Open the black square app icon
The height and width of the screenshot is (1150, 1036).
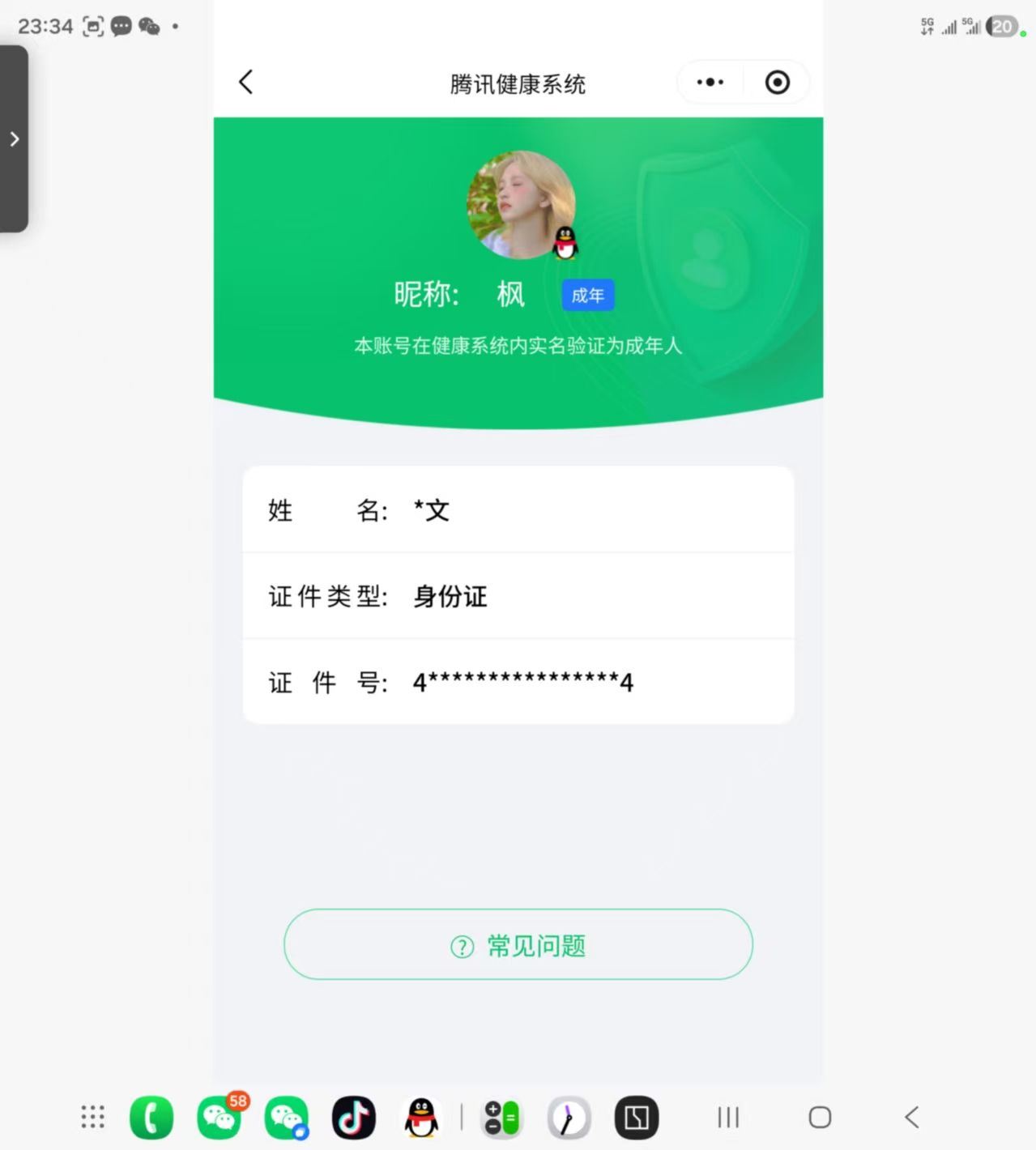636,1118
